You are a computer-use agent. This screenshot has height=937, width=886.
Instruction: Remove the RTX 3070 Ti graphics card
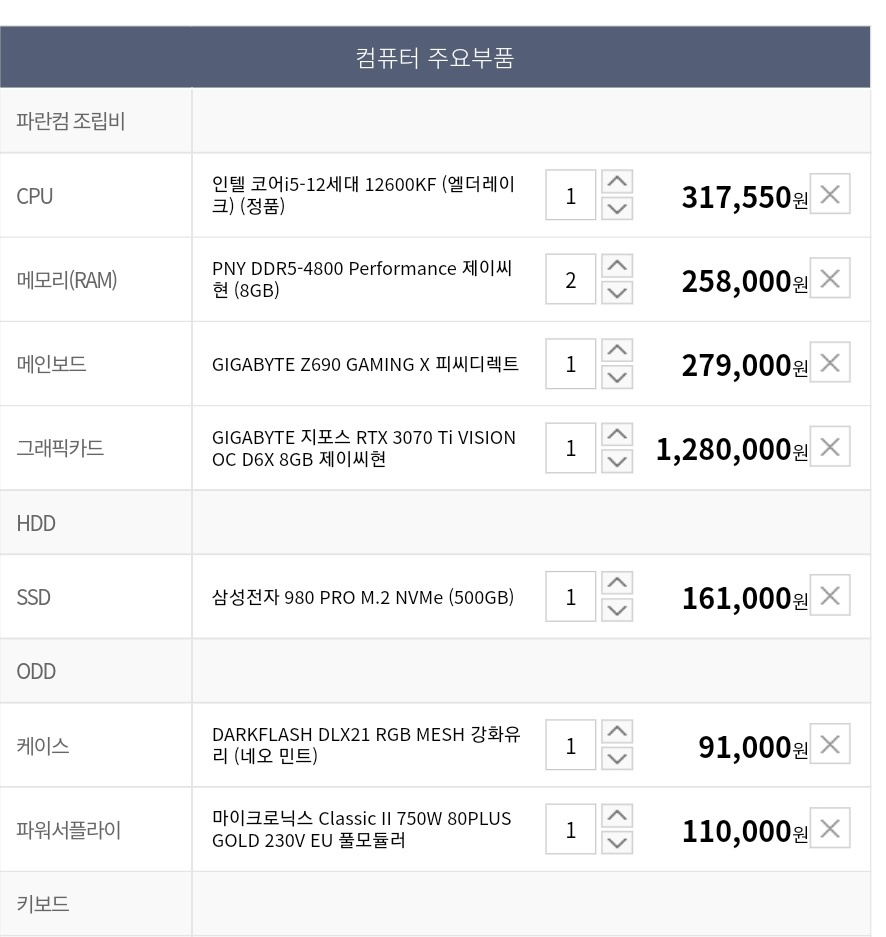pyautogui.click(x=829, y=446)
